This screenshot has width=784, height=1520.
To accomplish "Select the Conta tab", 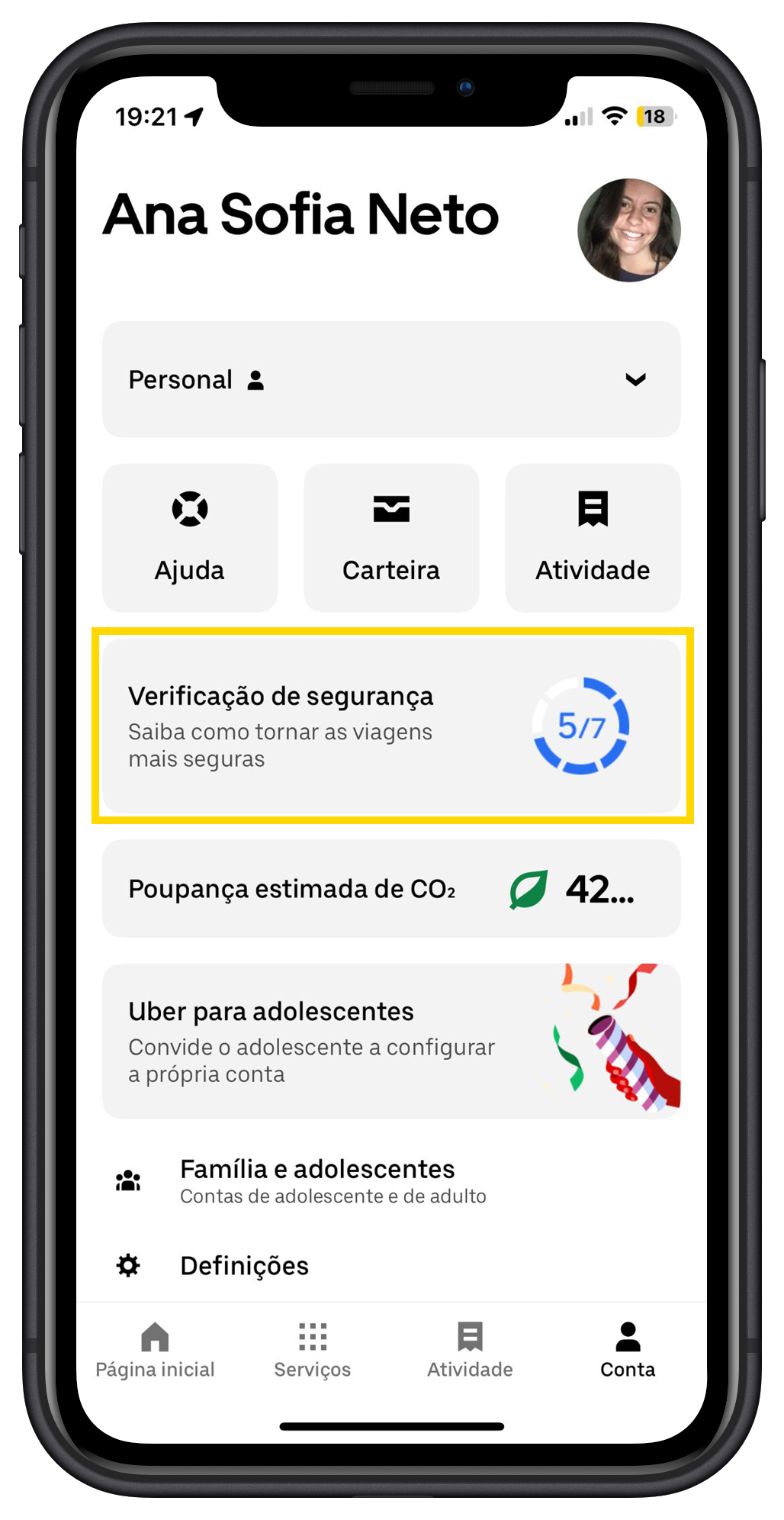I will pos(628,1351).
